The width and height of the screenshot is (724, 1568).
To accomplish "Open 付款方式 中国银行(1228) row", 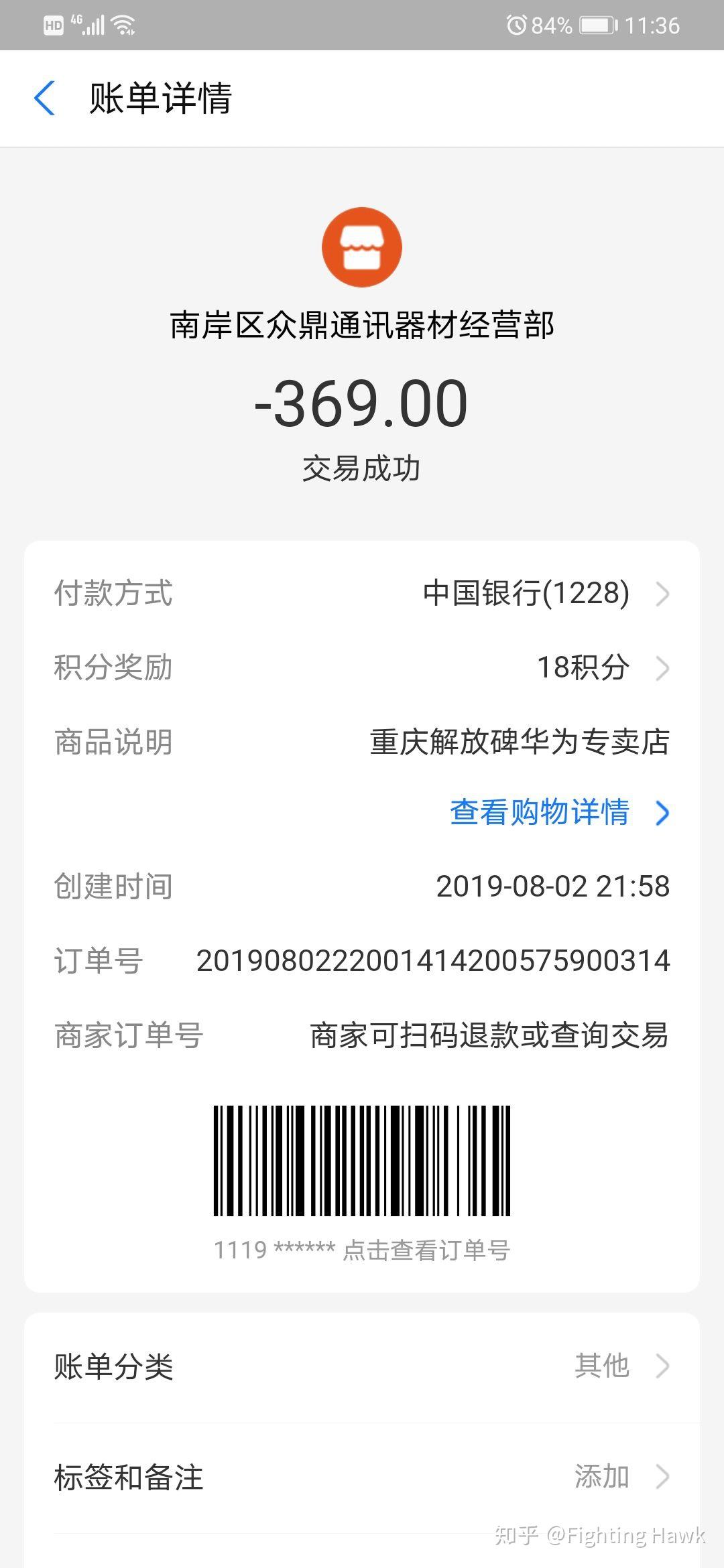I will click(x=362, y=594).
